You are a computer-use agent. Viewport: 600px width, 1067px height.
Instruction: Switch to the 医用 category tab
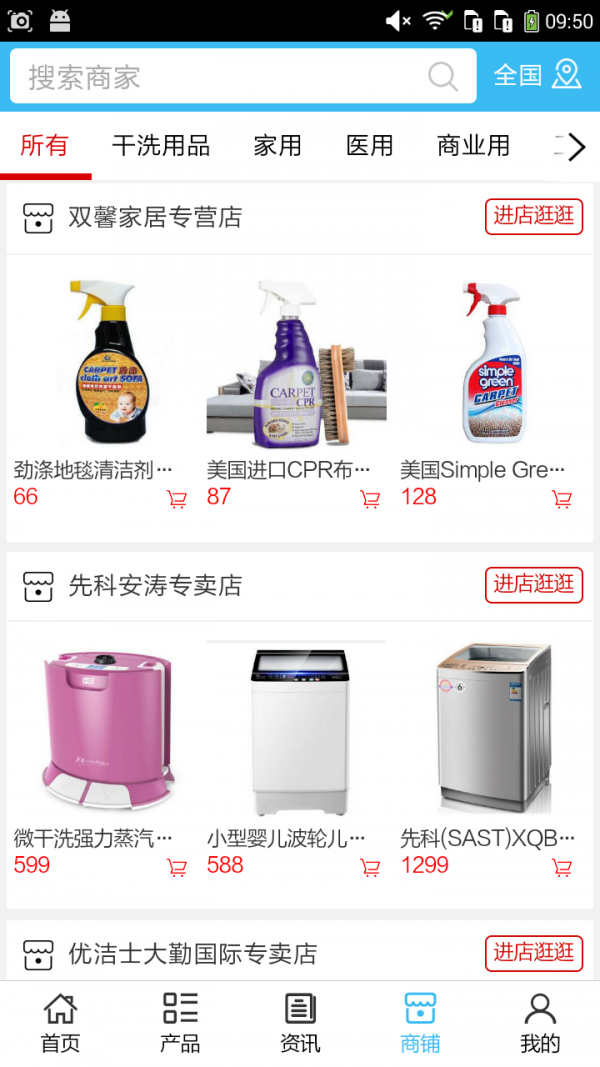click(369, 146)
